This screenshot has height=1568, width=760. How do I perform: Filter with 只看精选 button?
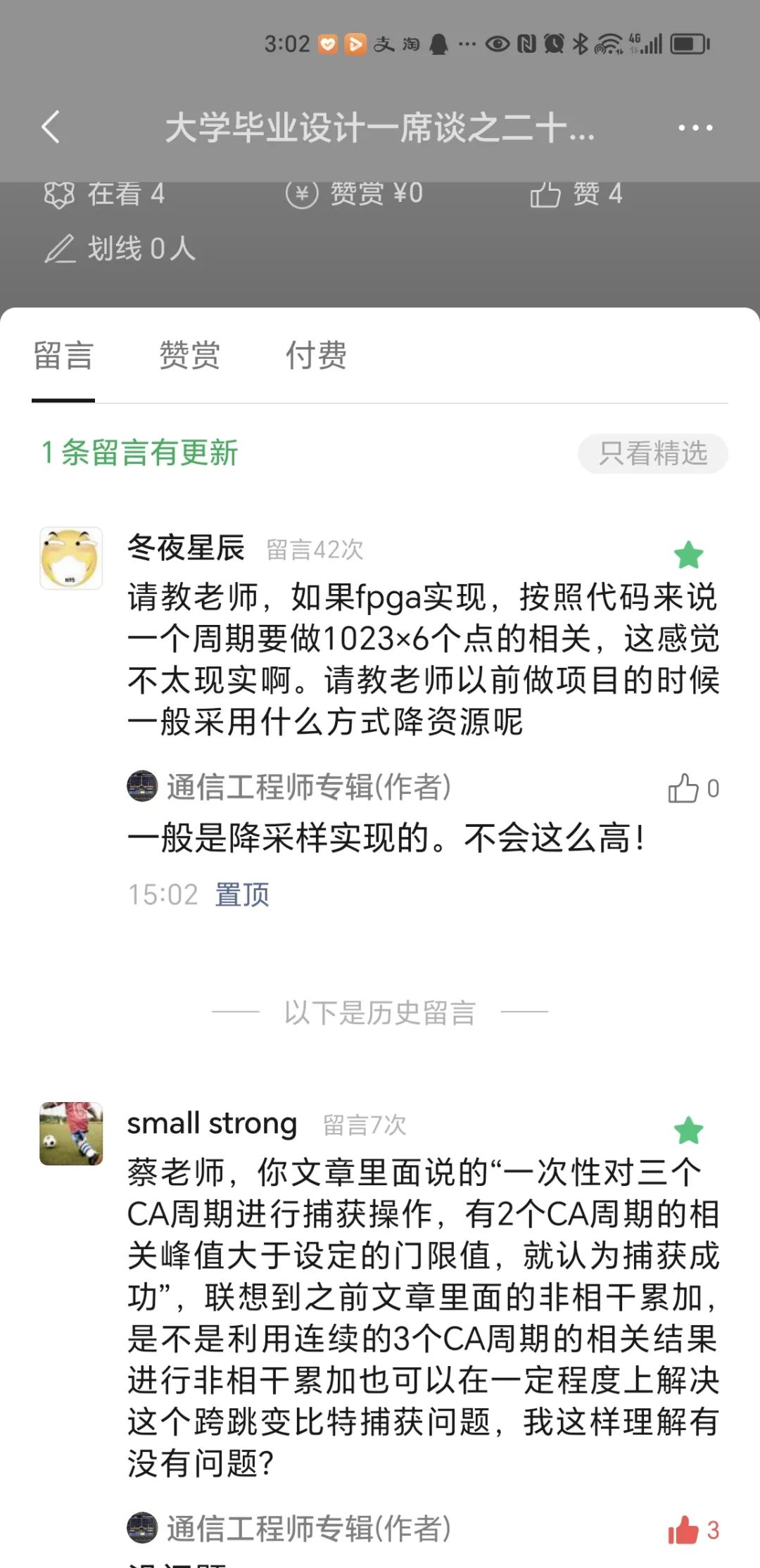(652, 454)
